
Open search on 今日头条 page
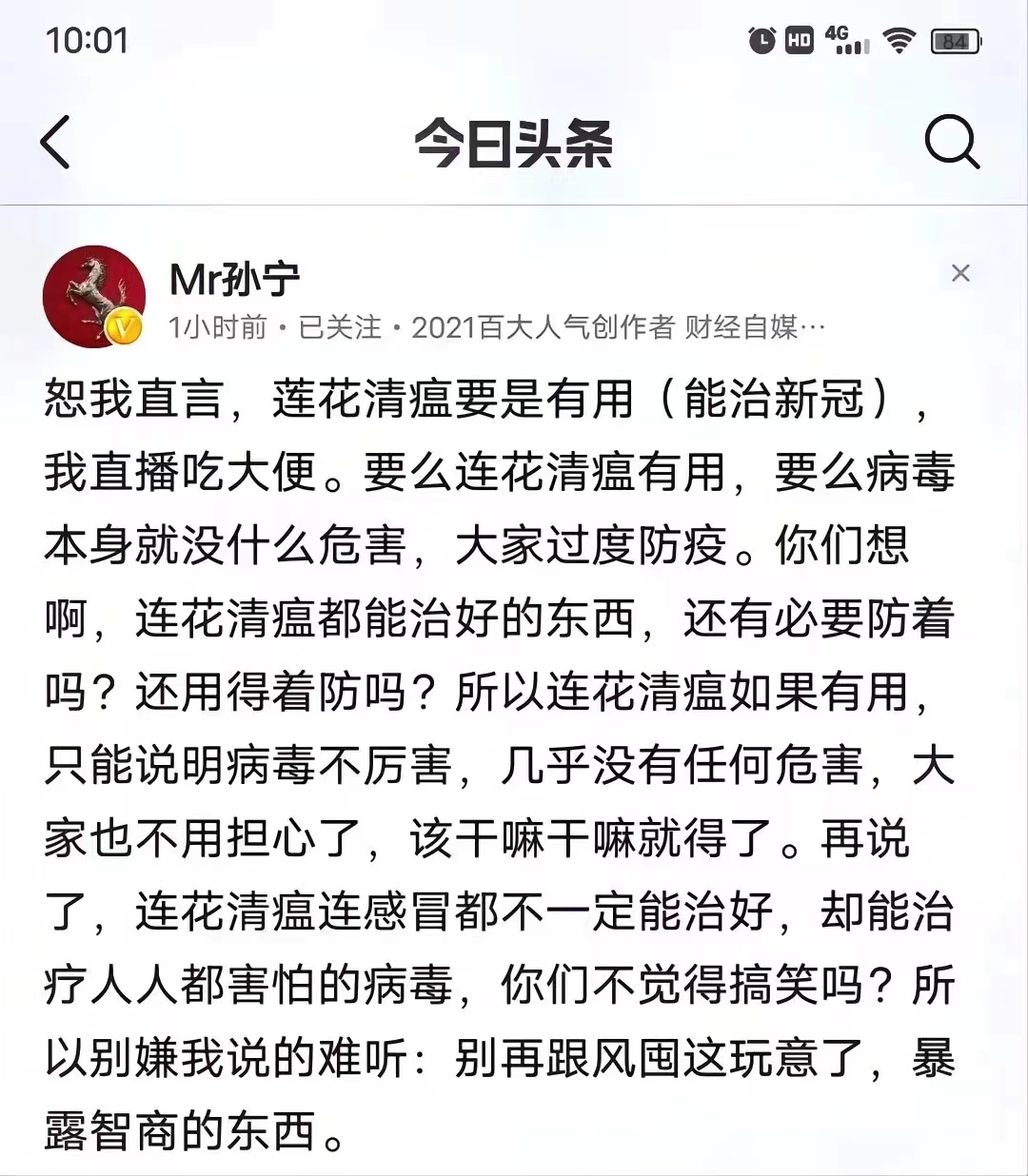pyautogui.click(x=951, y=142)
